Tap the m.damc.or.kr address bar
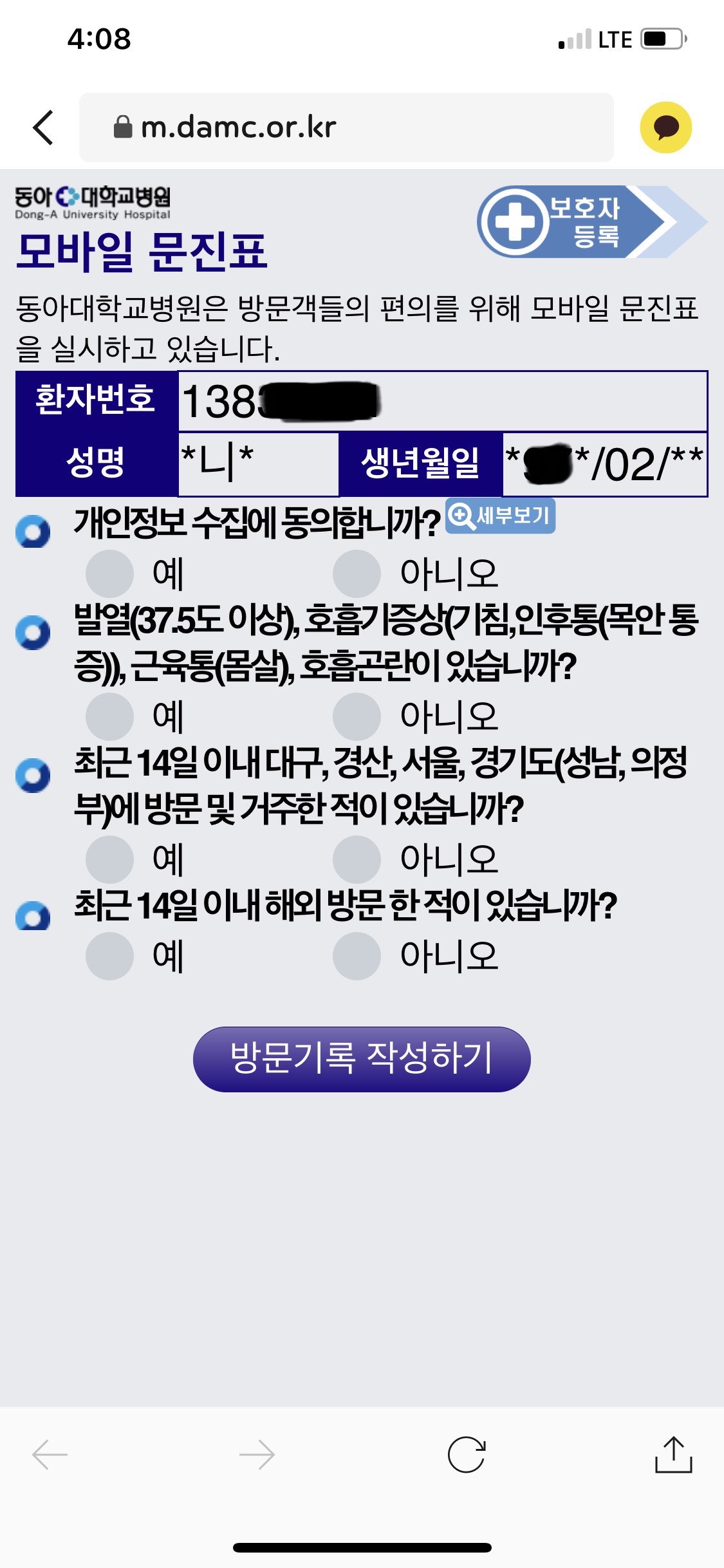This screenshot has height=1568, width=724. pyautogui.click(x=346, y=127)
